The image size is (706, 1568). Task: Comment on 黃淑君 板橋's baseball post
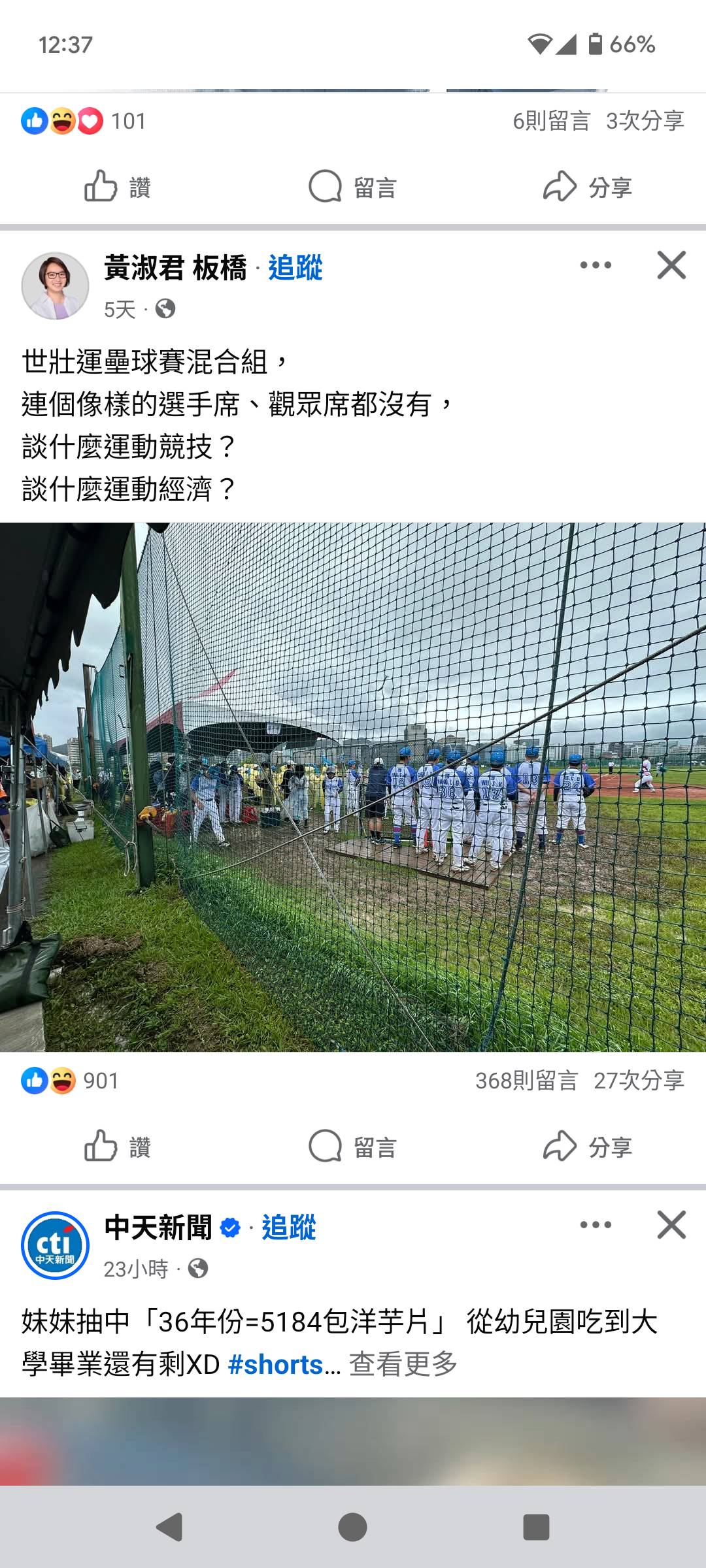353,1147
